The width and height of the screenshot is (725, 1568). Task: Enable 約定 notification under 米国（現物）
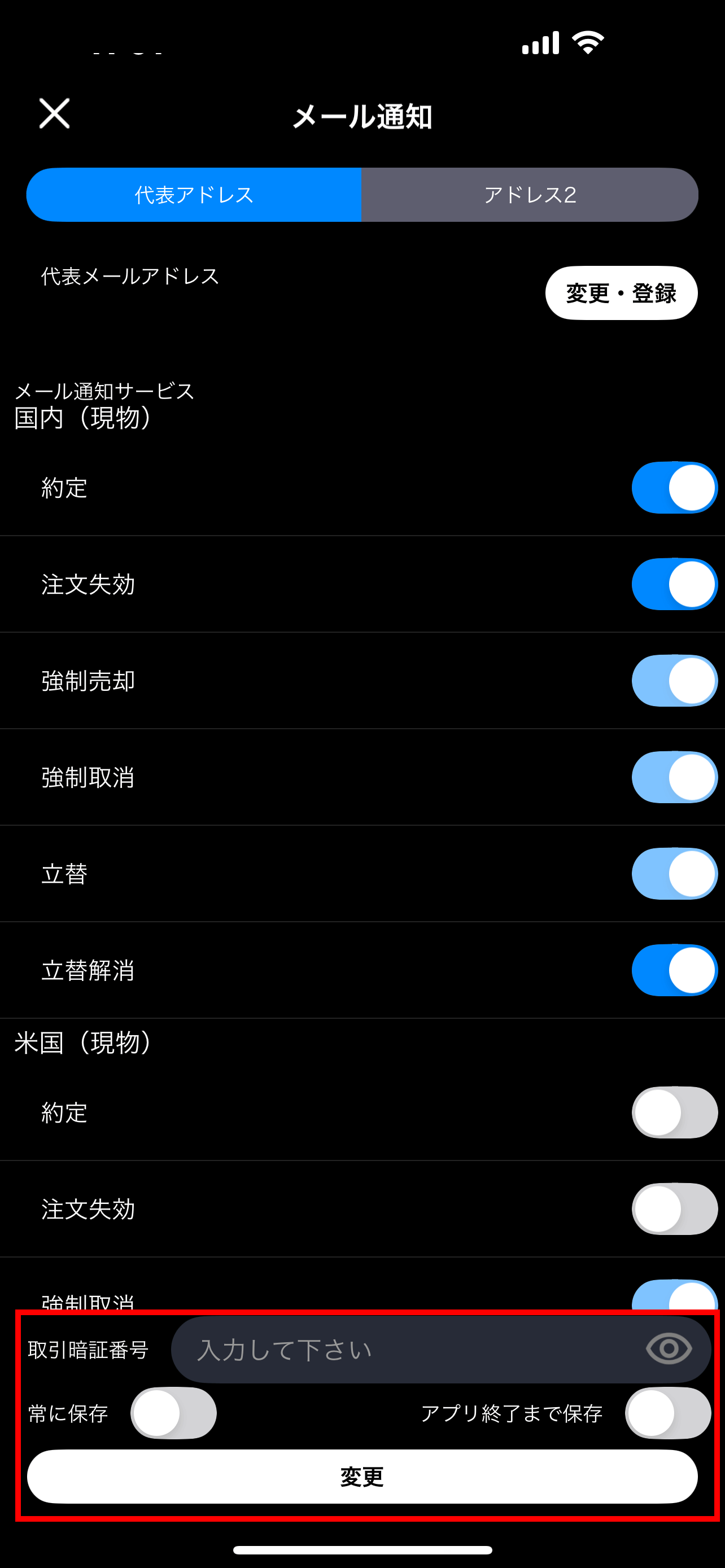674,1112
